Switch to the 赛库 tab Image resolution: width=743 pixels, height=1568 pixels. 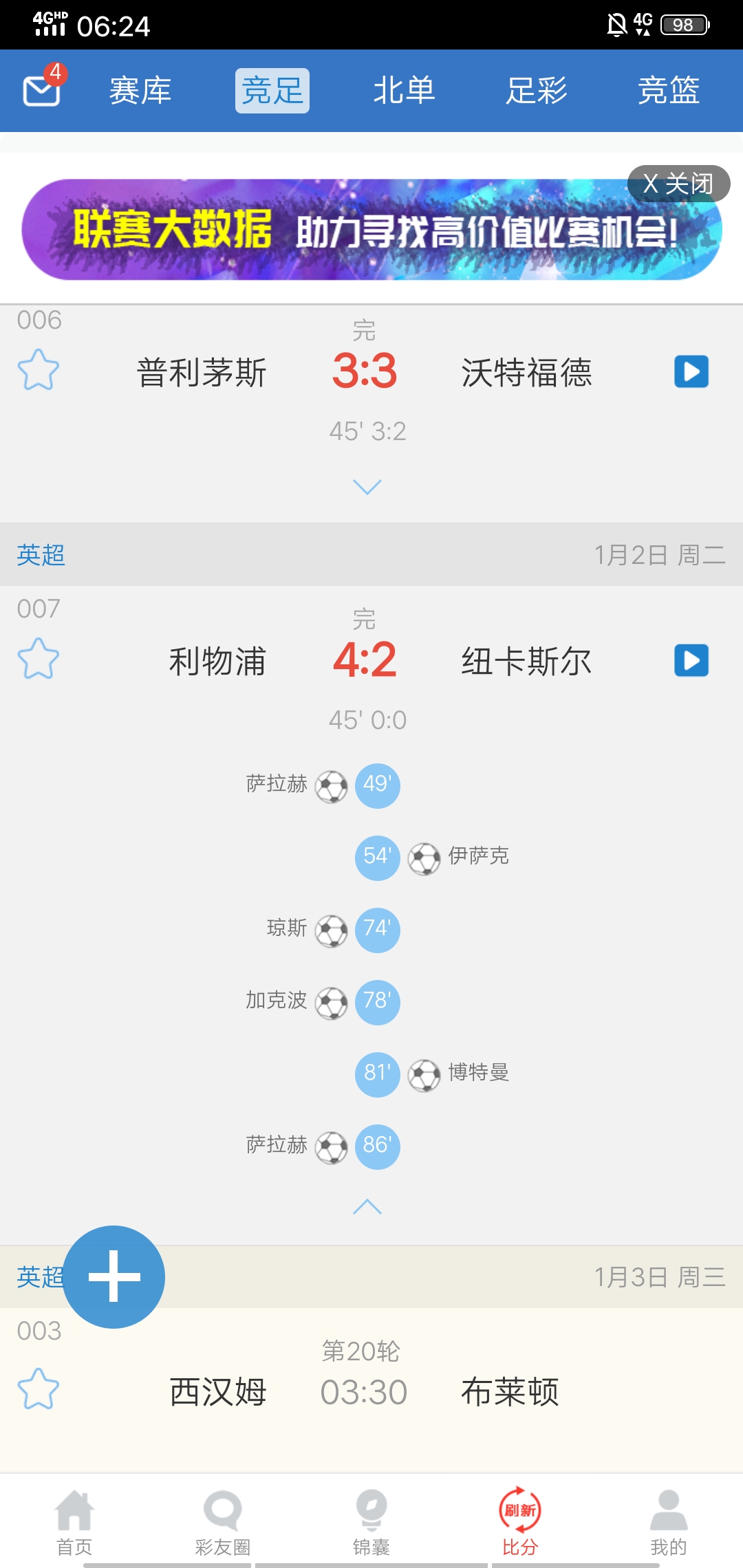[140, 91]
